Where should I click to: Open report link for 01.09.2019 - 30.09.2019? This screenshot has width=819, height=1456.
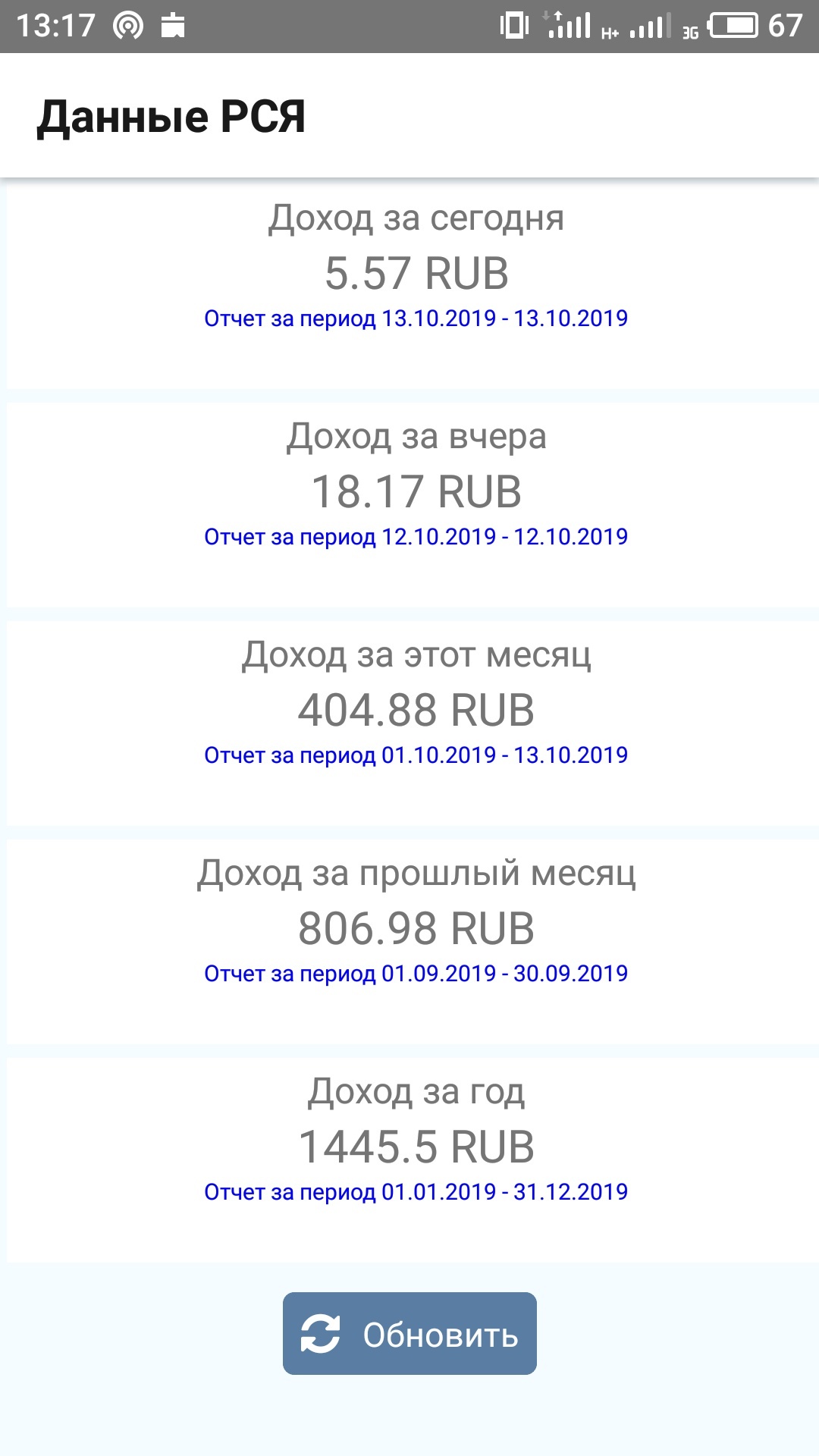click(x=416, y=974)
